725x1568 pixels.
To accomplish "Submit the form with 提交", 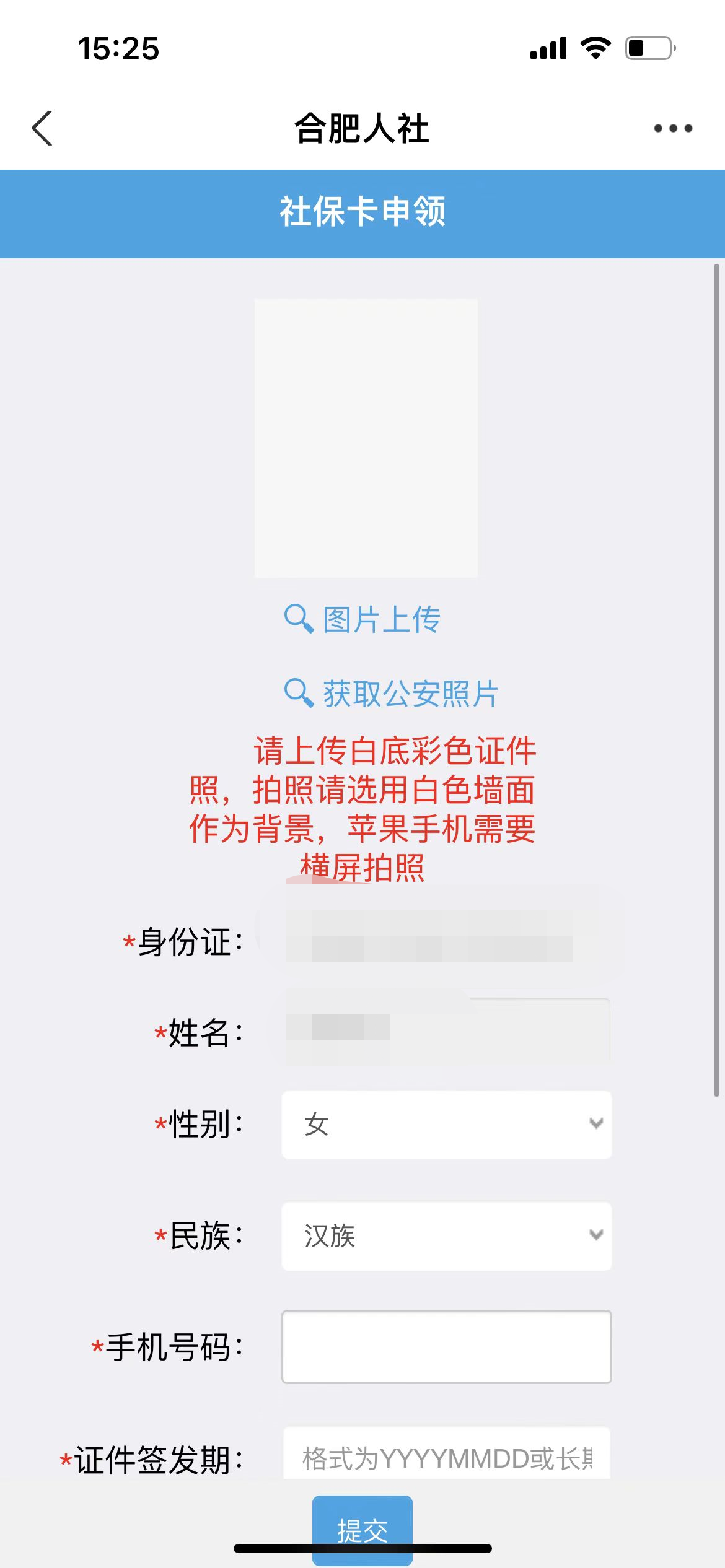I will pyautogui.click(x=362, y=1525).
